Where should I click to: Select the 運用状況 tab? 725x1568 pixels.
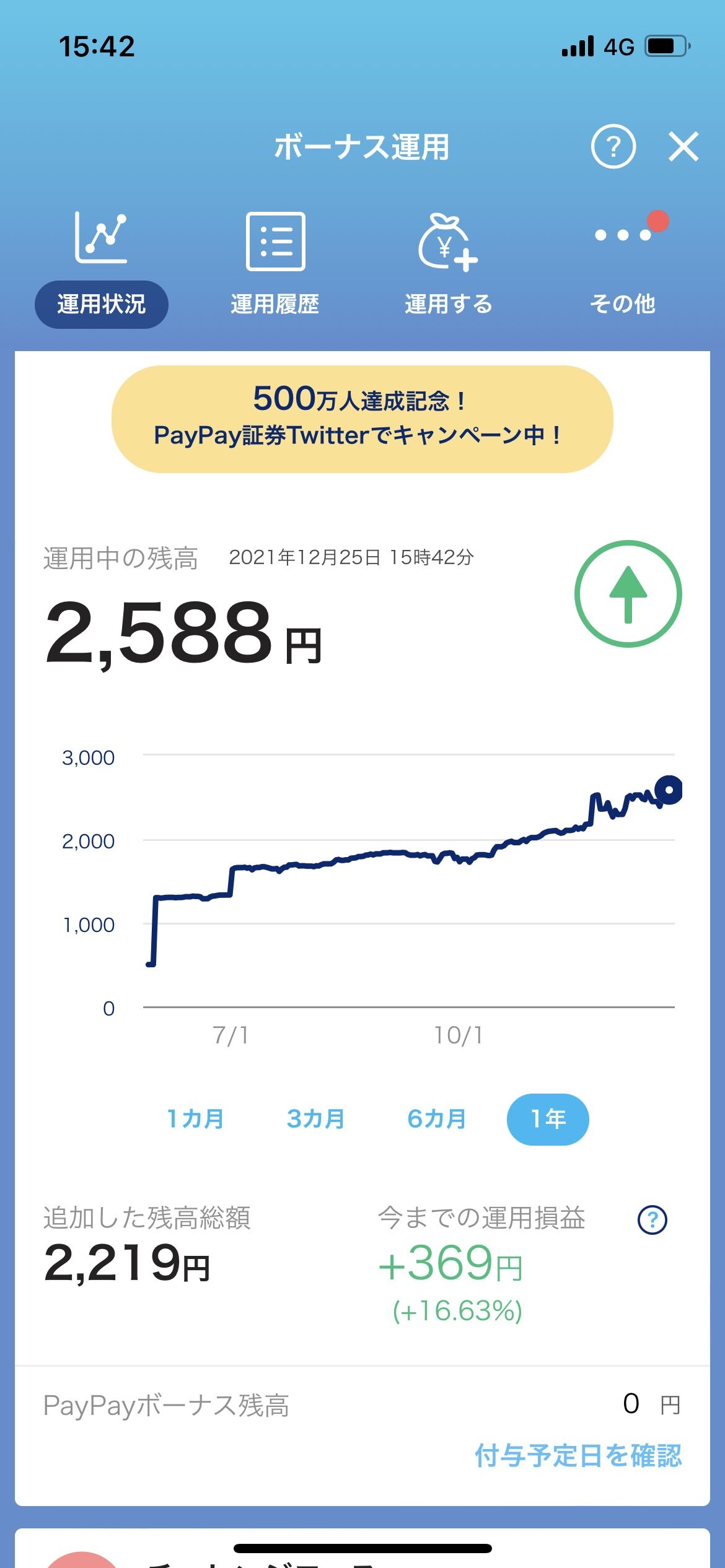click(102, 265)
